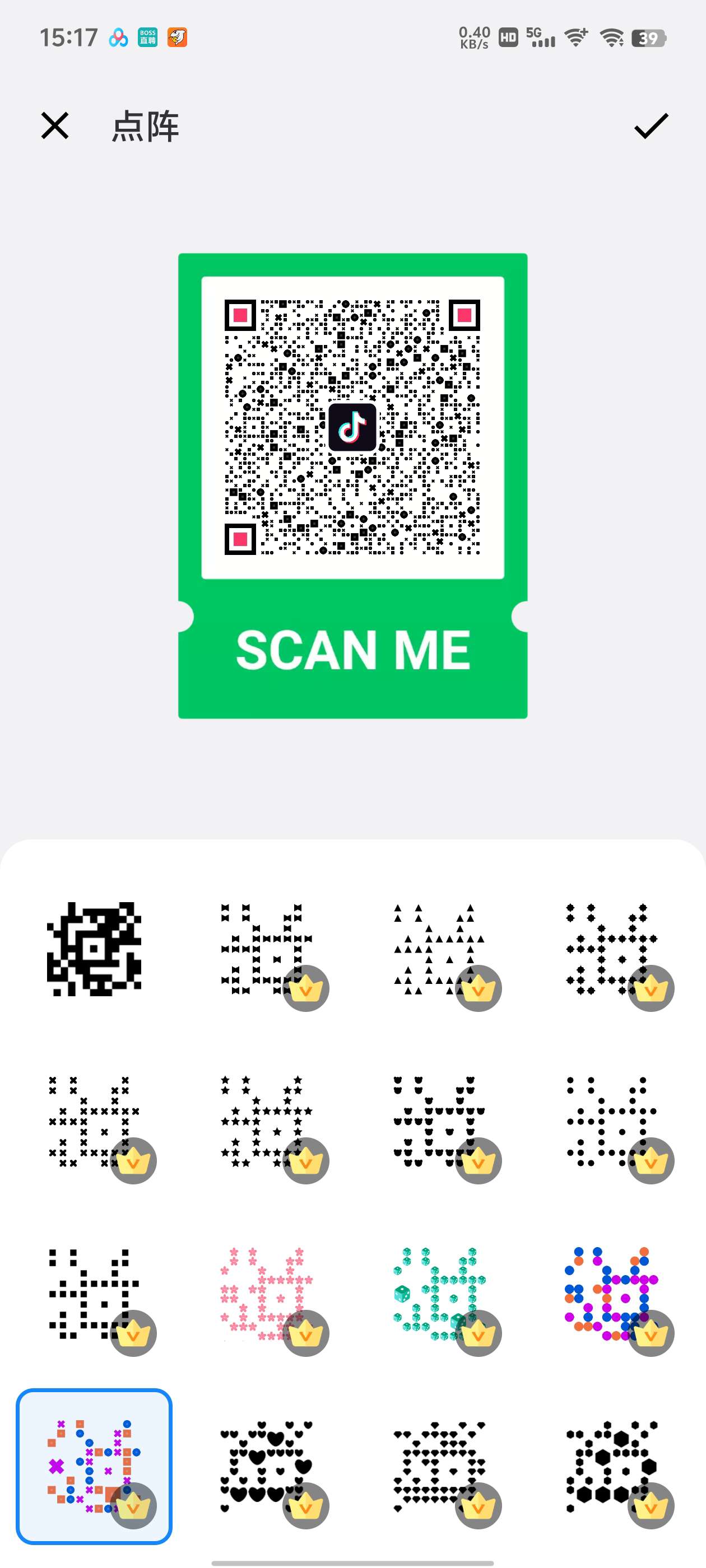Pick the small round dot pattern
This screenshot has height=1568, width=706.
click(611, 1121)
